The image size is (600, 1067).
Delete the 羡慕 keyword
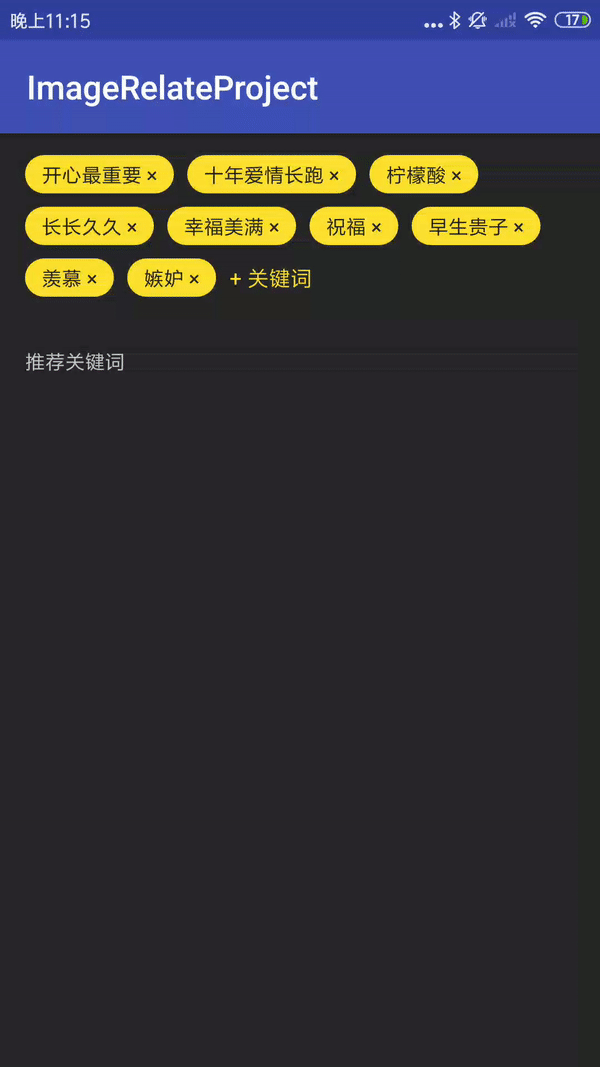click(92, 280)
